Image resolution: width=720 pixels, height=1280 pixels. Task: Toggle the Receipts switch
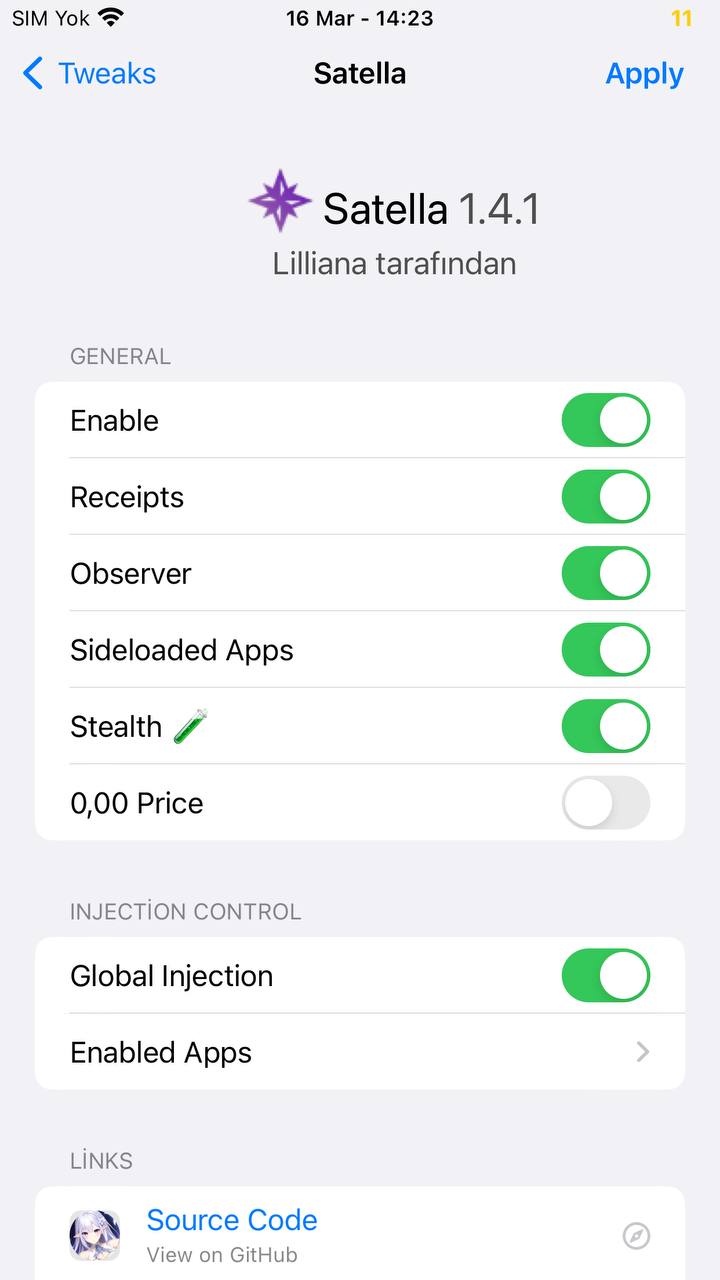pyautogui.click(x=606, y=497)
